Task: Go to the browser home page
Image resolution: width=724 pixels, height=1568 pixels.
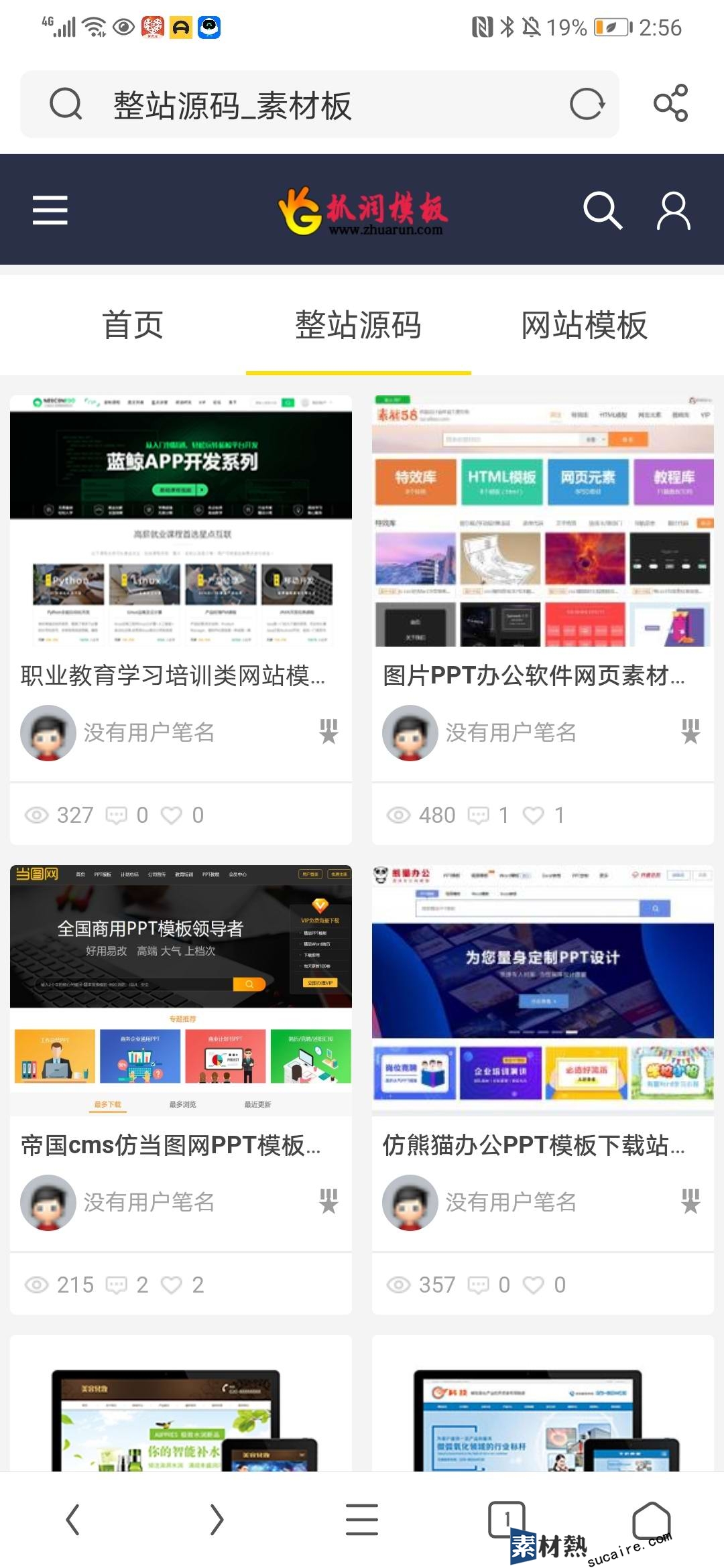Action: [652, 1519]
